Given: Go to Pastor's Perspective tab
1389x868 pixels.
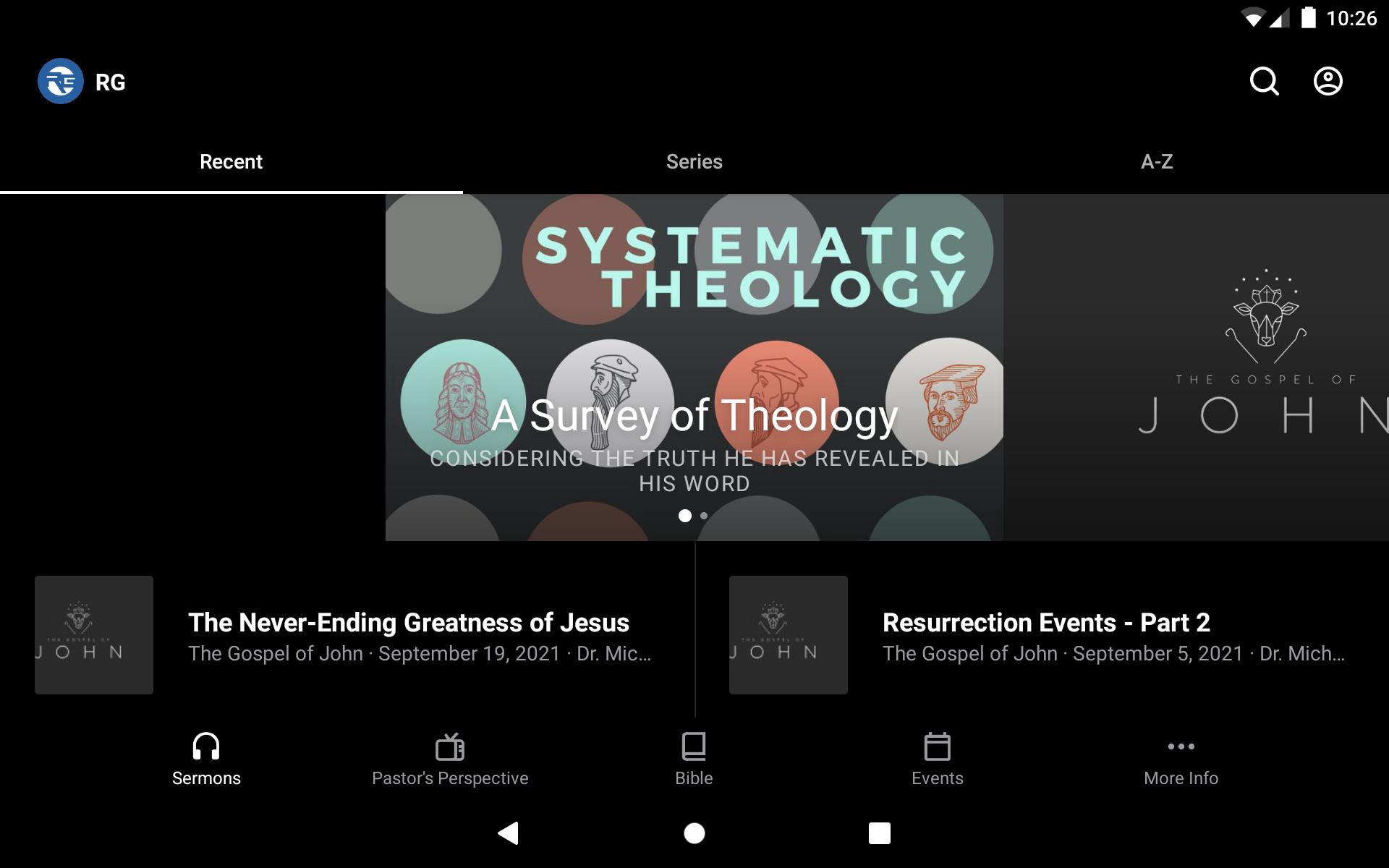Looking at the screenshot, I should [x=449, y=759].
